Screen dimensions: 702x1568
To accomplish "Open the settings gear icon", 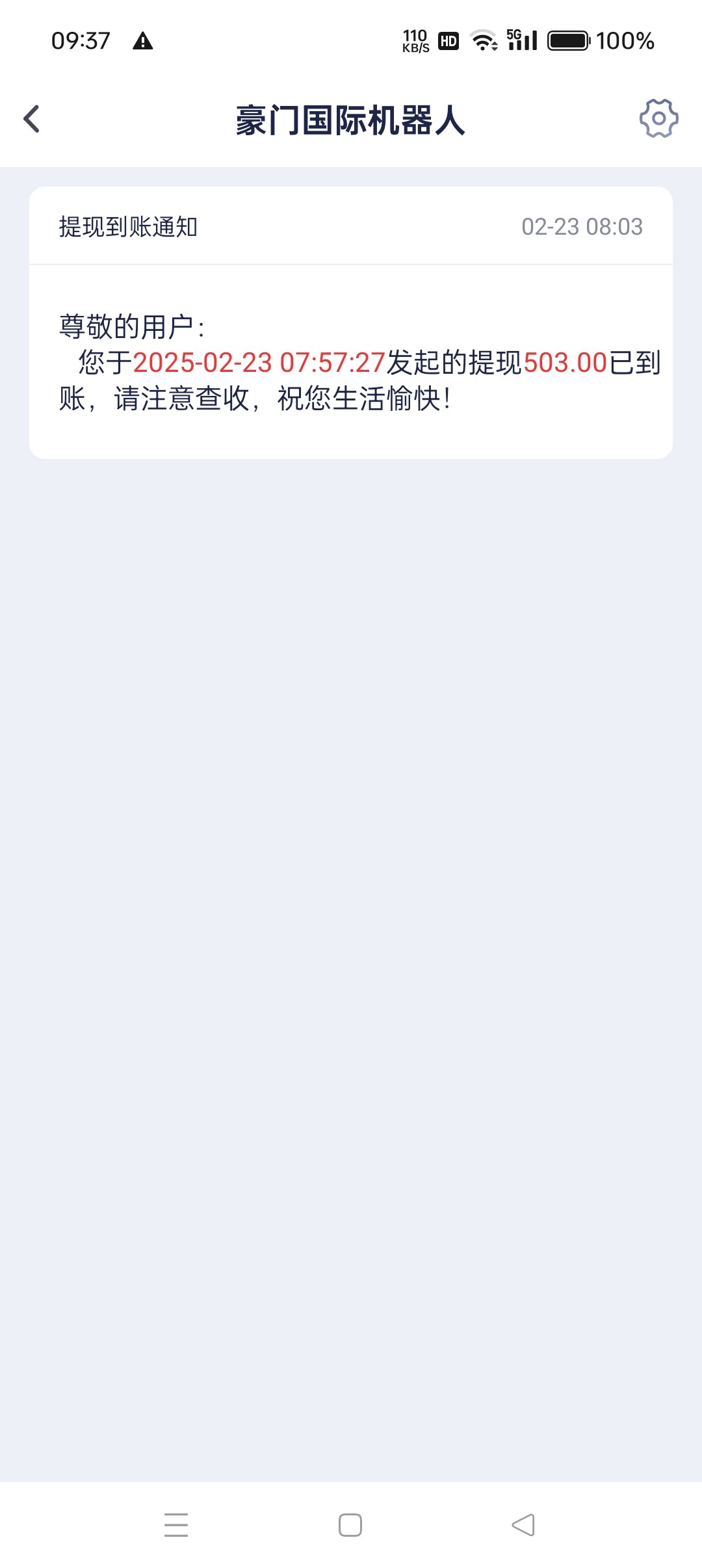I will pyautogui.click(x=658, y=118).
